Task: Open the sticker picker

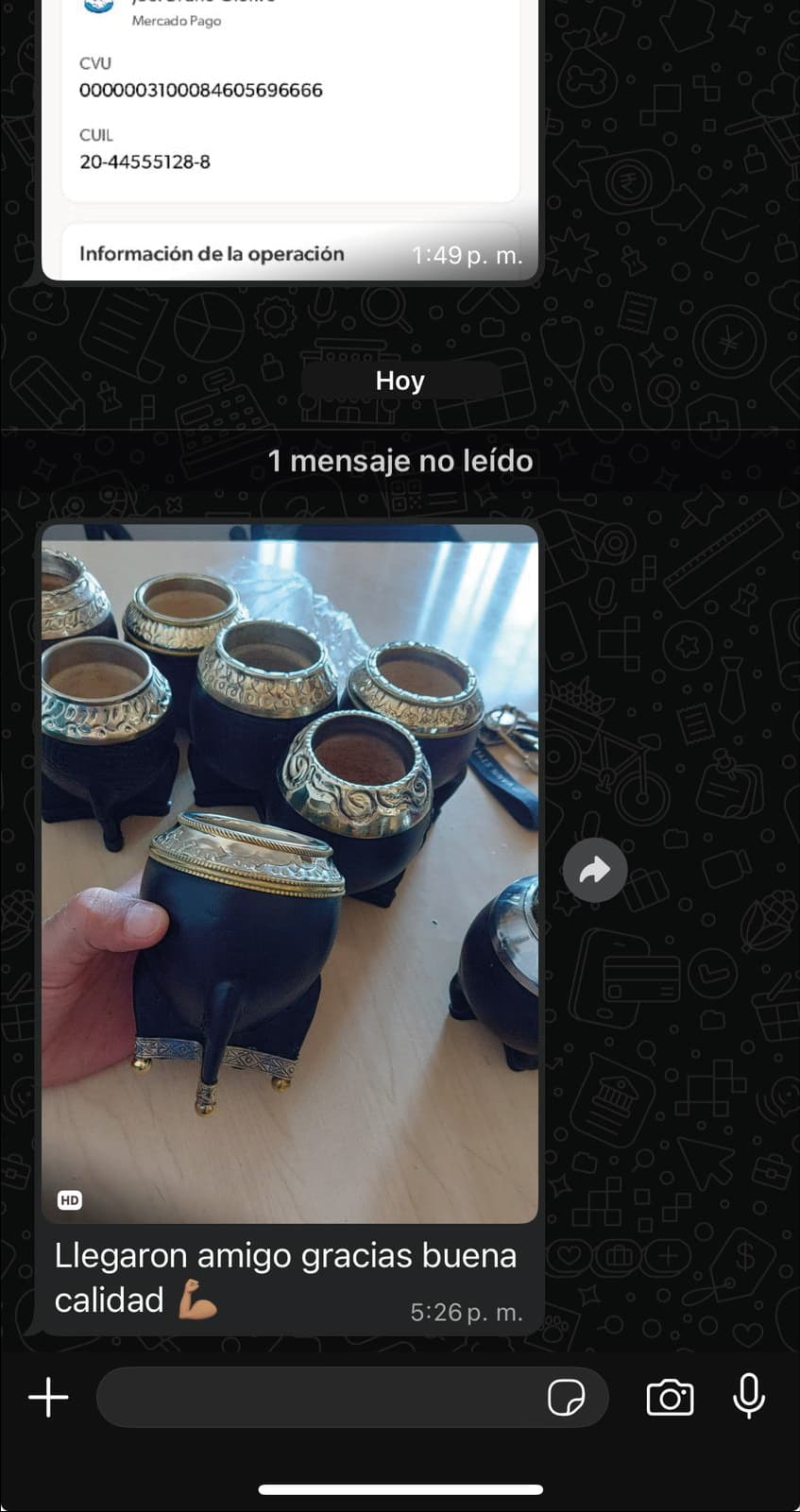Action: pyautogui.click(x=566, y=1397)
